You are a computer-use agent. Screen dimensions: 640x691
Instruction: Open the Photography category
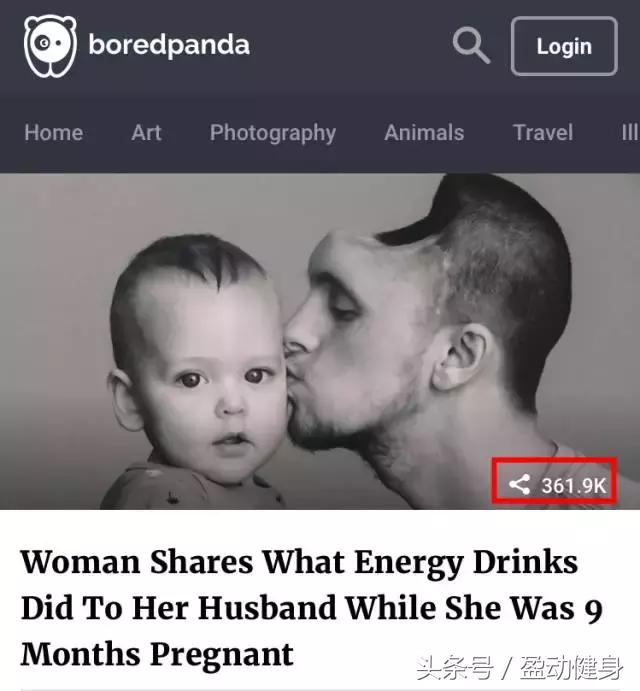click(x=272, y=133)
